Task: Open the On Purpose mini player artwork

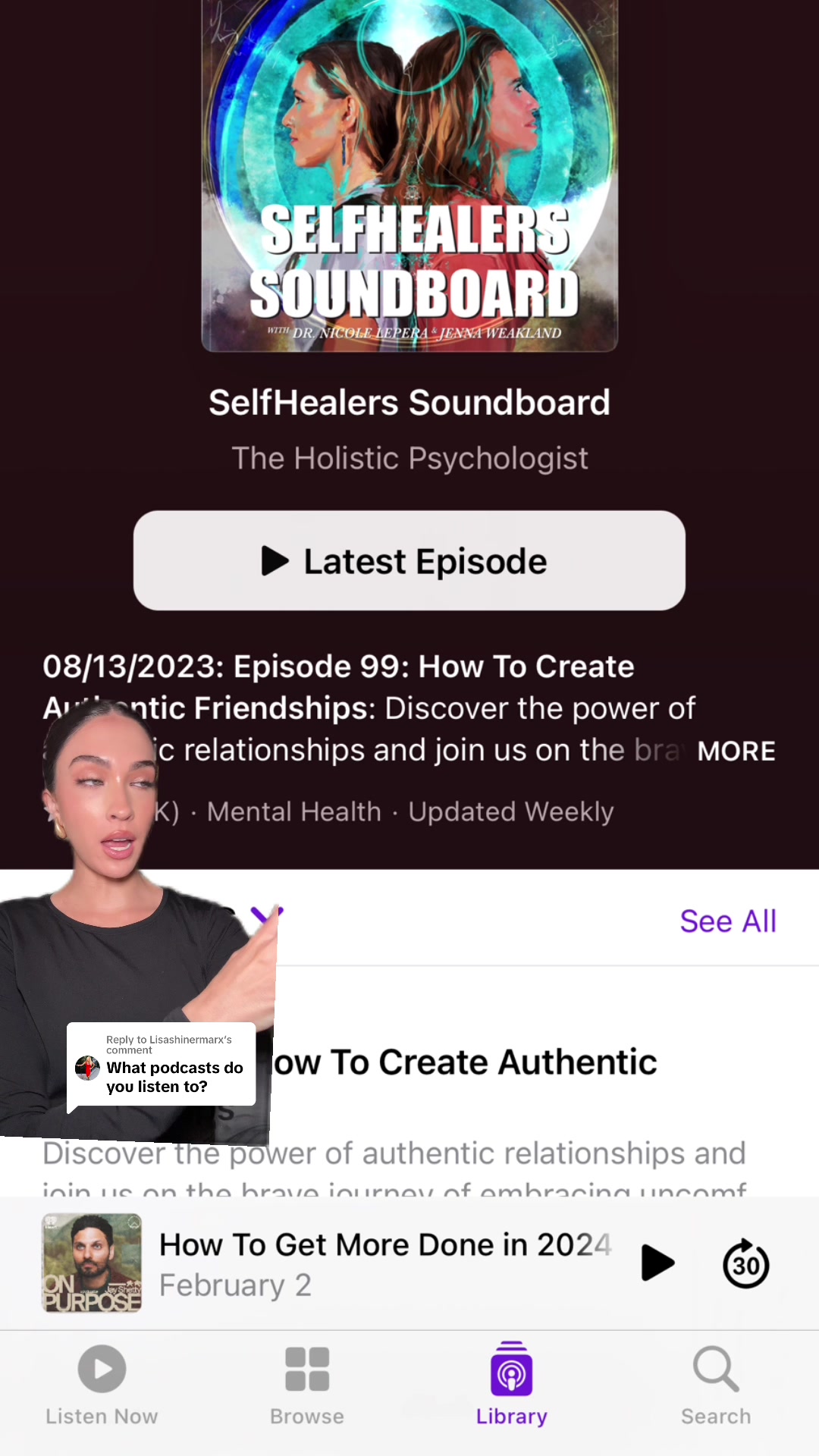Action: 92,1263
